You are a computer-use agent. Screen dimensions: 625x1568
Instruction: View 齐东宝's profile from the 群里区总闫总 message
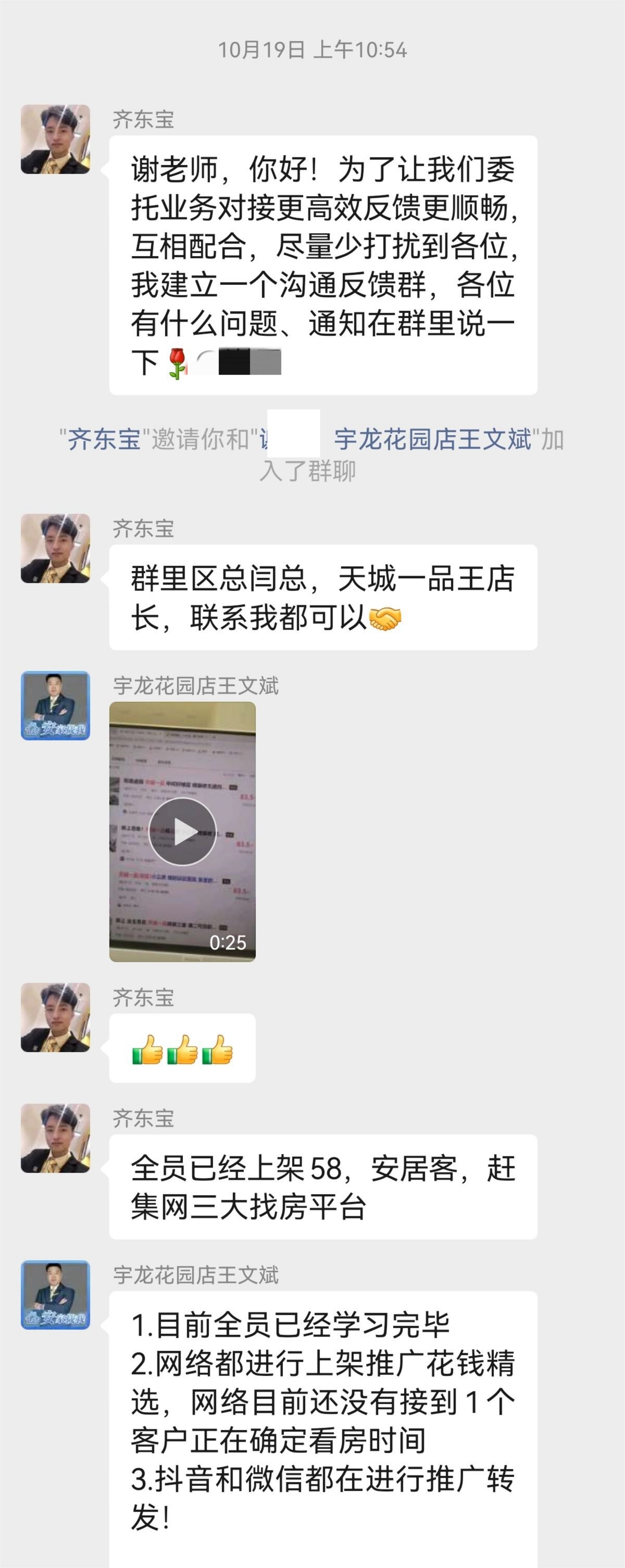coord(56,548)
